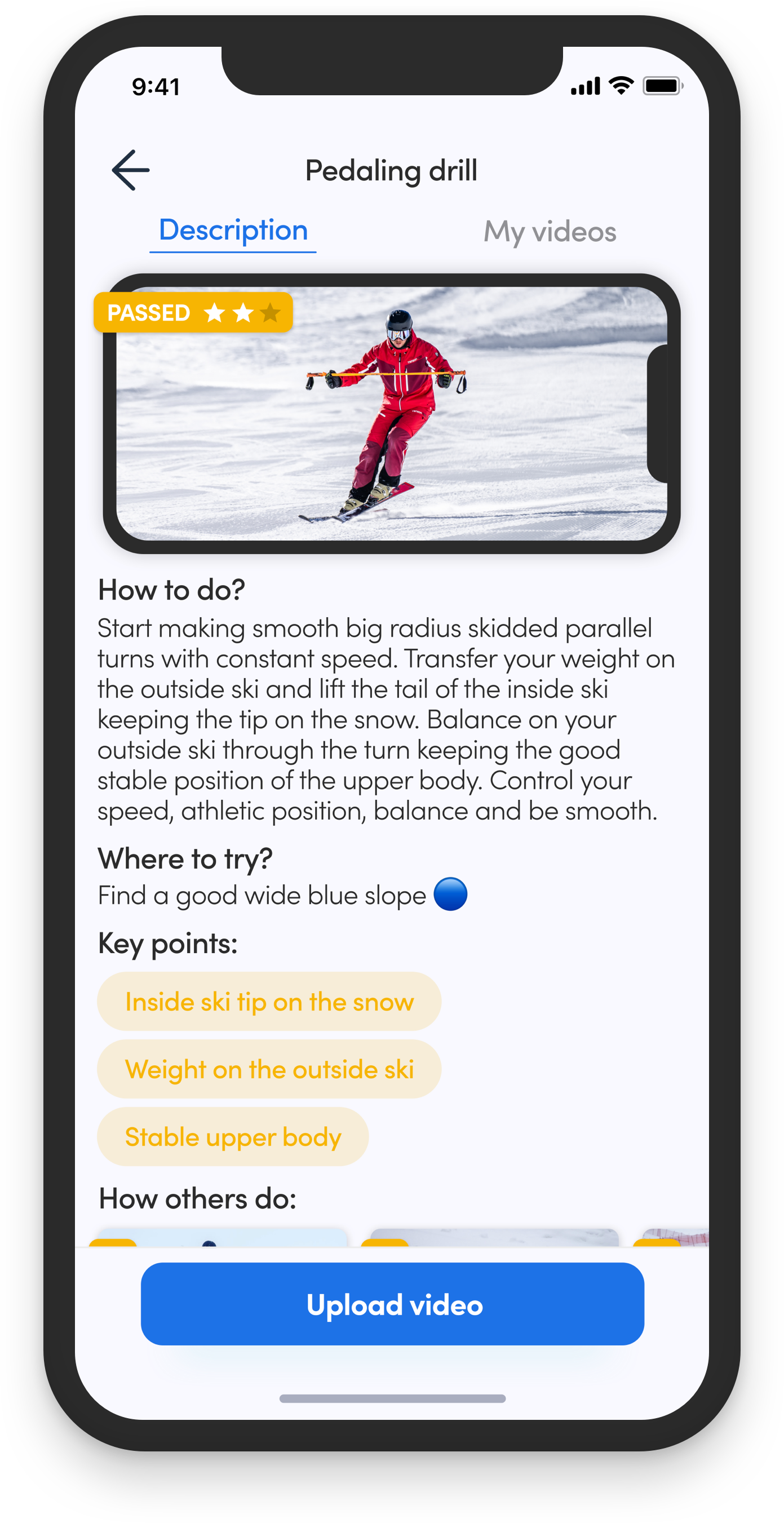Tap the Inside ski tip on the snow chip
The width and height of the screenshot is (784, 1523).
point(269,1002)
